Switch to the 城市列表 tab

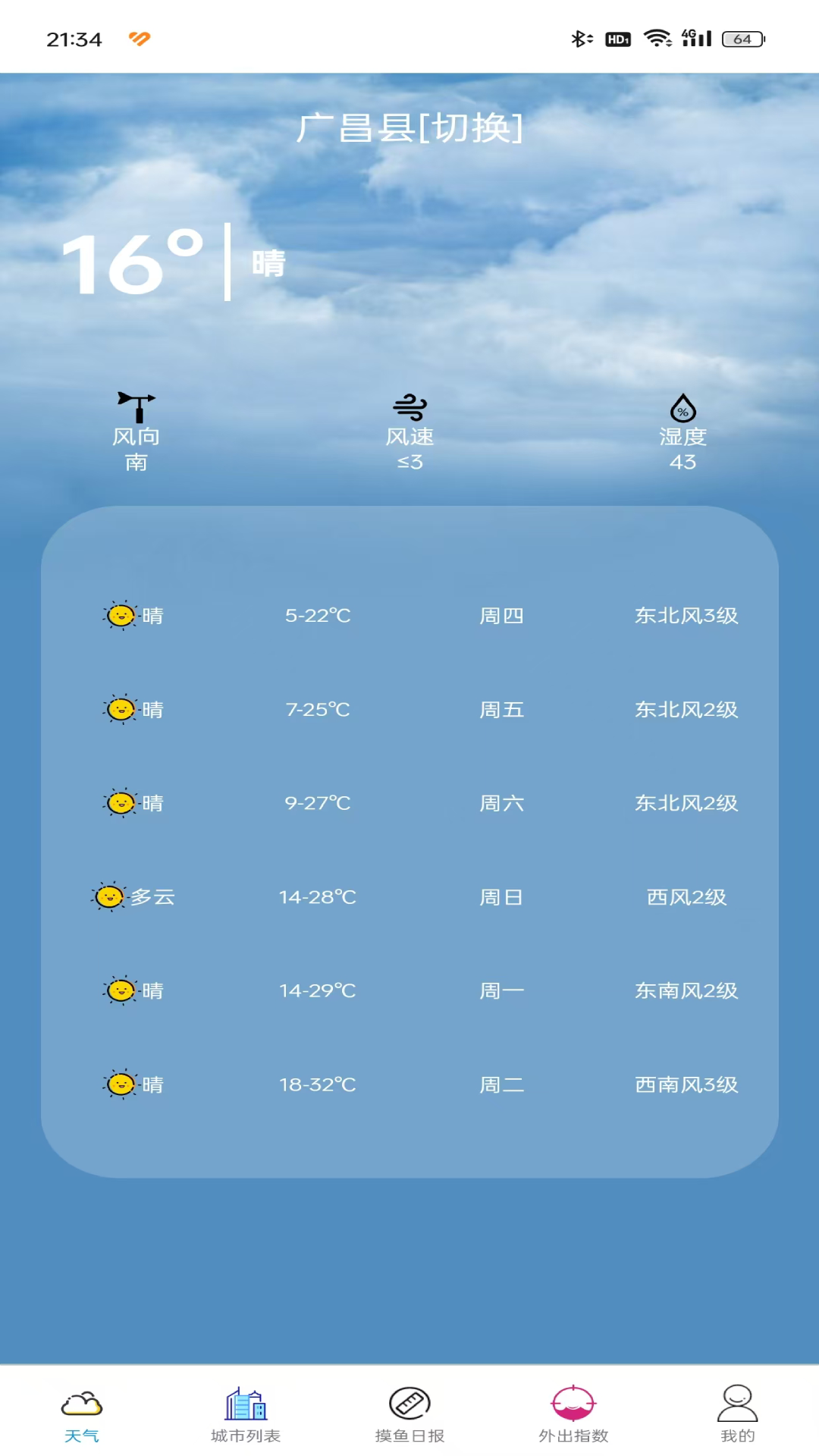pos(246,1414)
